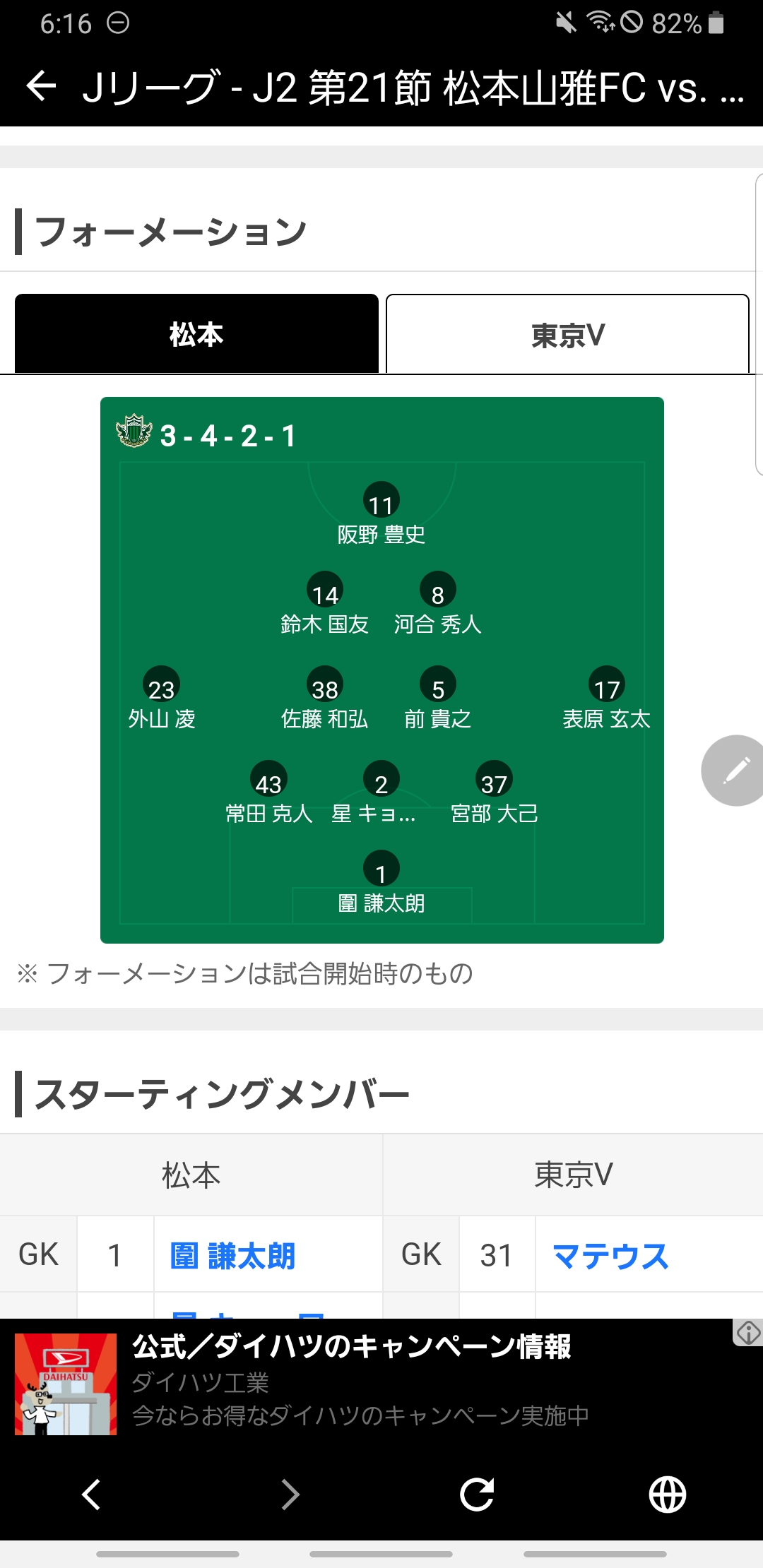Switch to the 東京V formation tab
Screen dimensions: 763x1568
(x=567, y=335)
